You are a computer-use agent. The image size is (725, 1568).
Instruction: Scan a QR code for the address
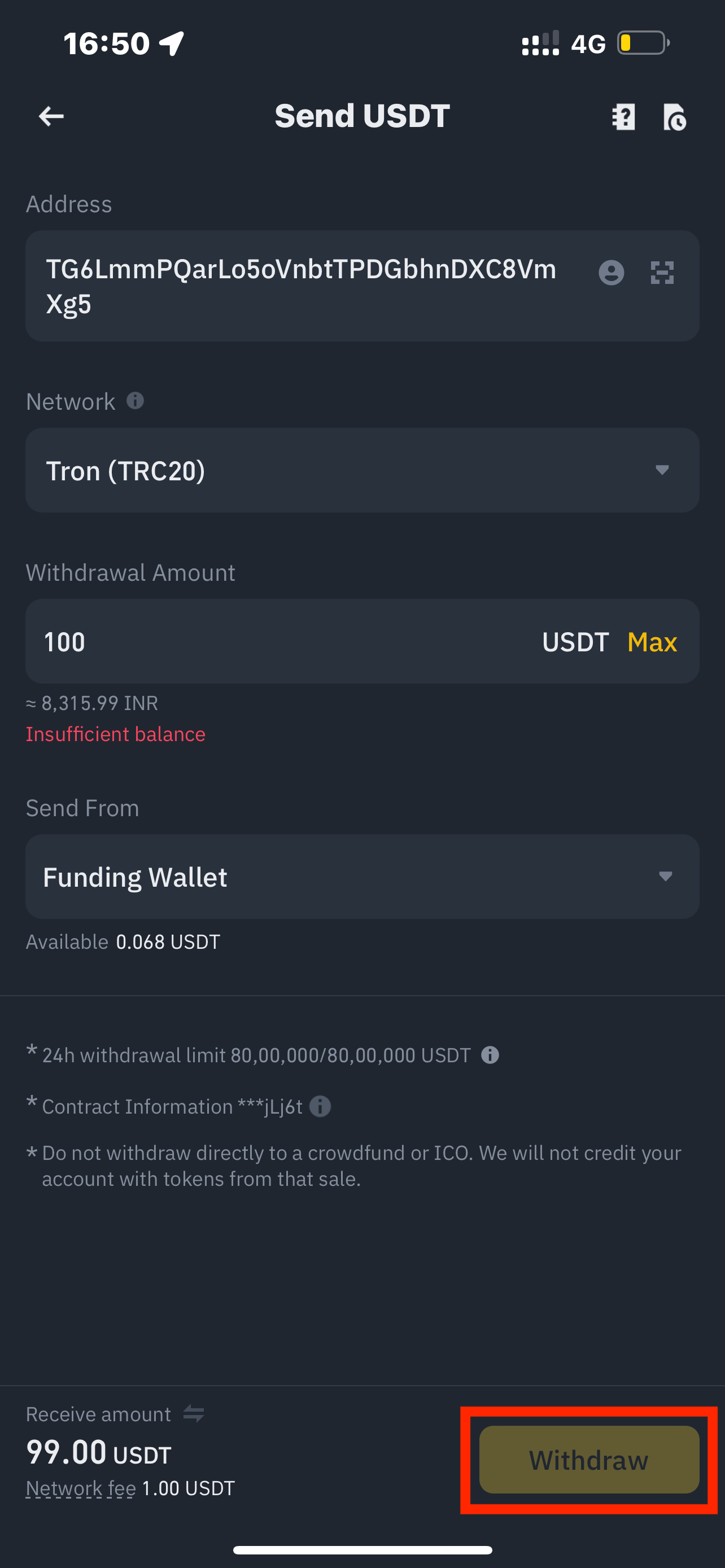click(662, 272)
